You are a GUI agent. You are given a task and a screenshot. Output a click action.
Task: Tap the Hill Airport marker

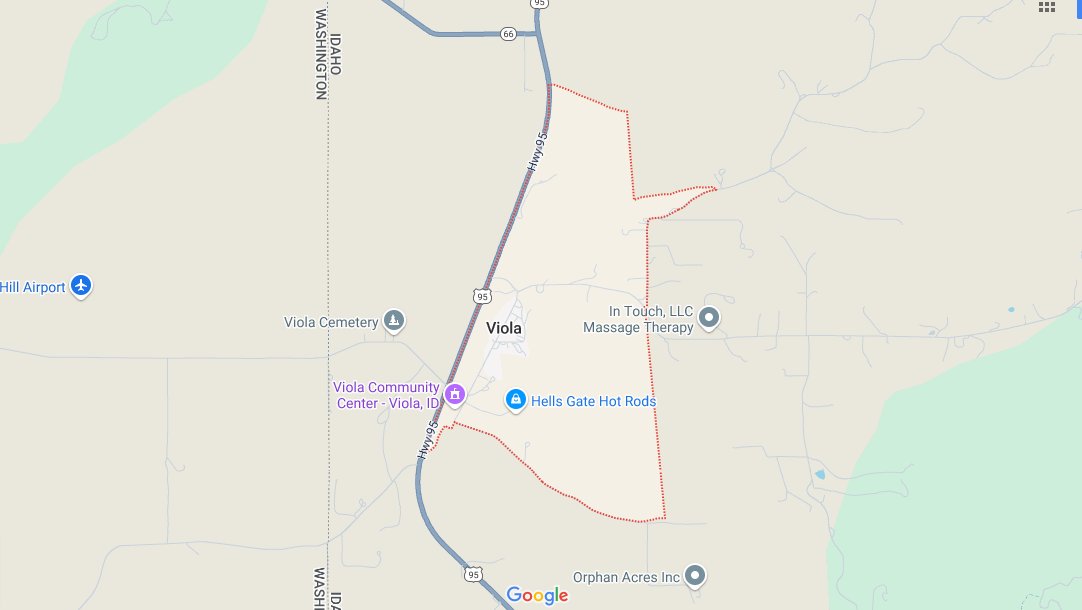82,287
